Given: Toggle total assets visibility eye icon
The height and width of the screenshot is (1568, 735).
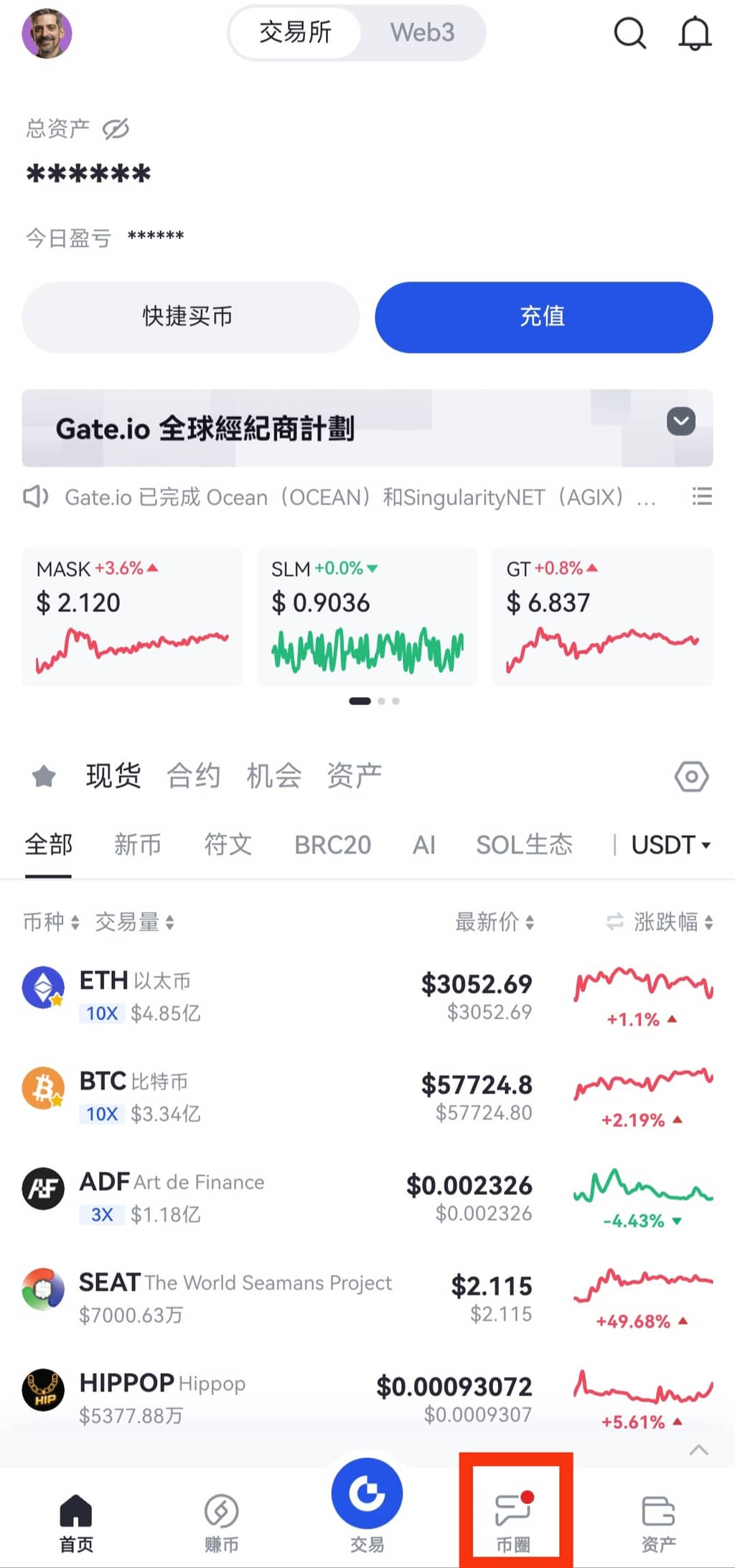Looking at the screenshot, I should click(x=116, y=129).
